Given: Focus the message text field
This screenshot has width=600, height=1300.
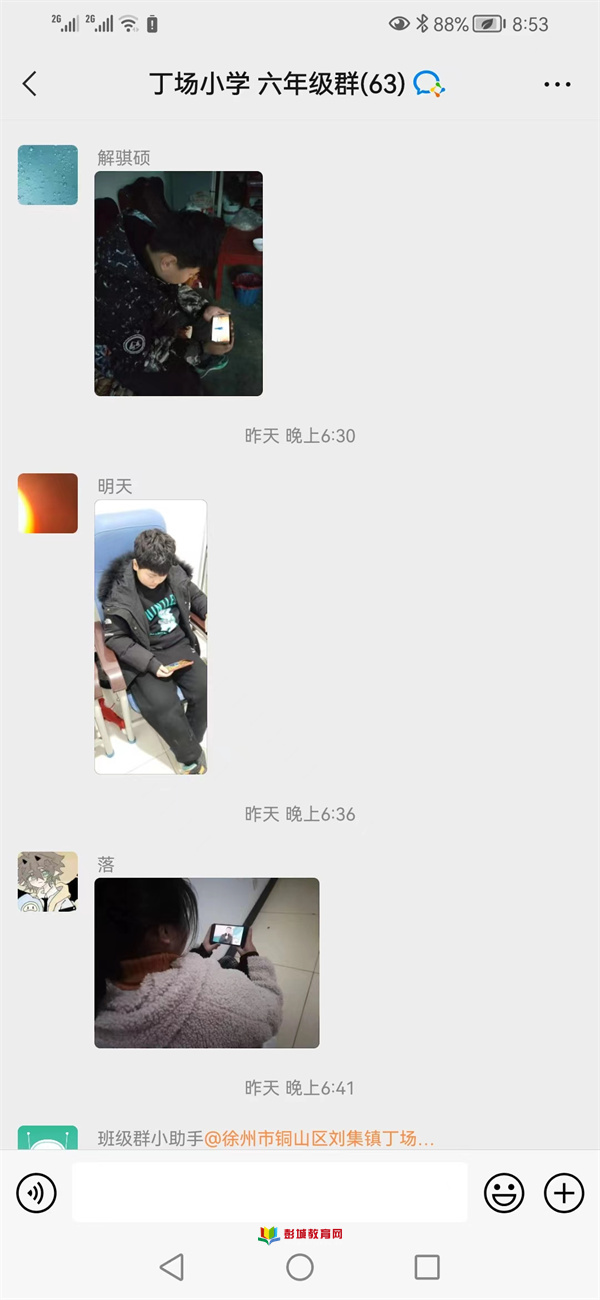Looking at the screenshot, I should coord(269,1192).
